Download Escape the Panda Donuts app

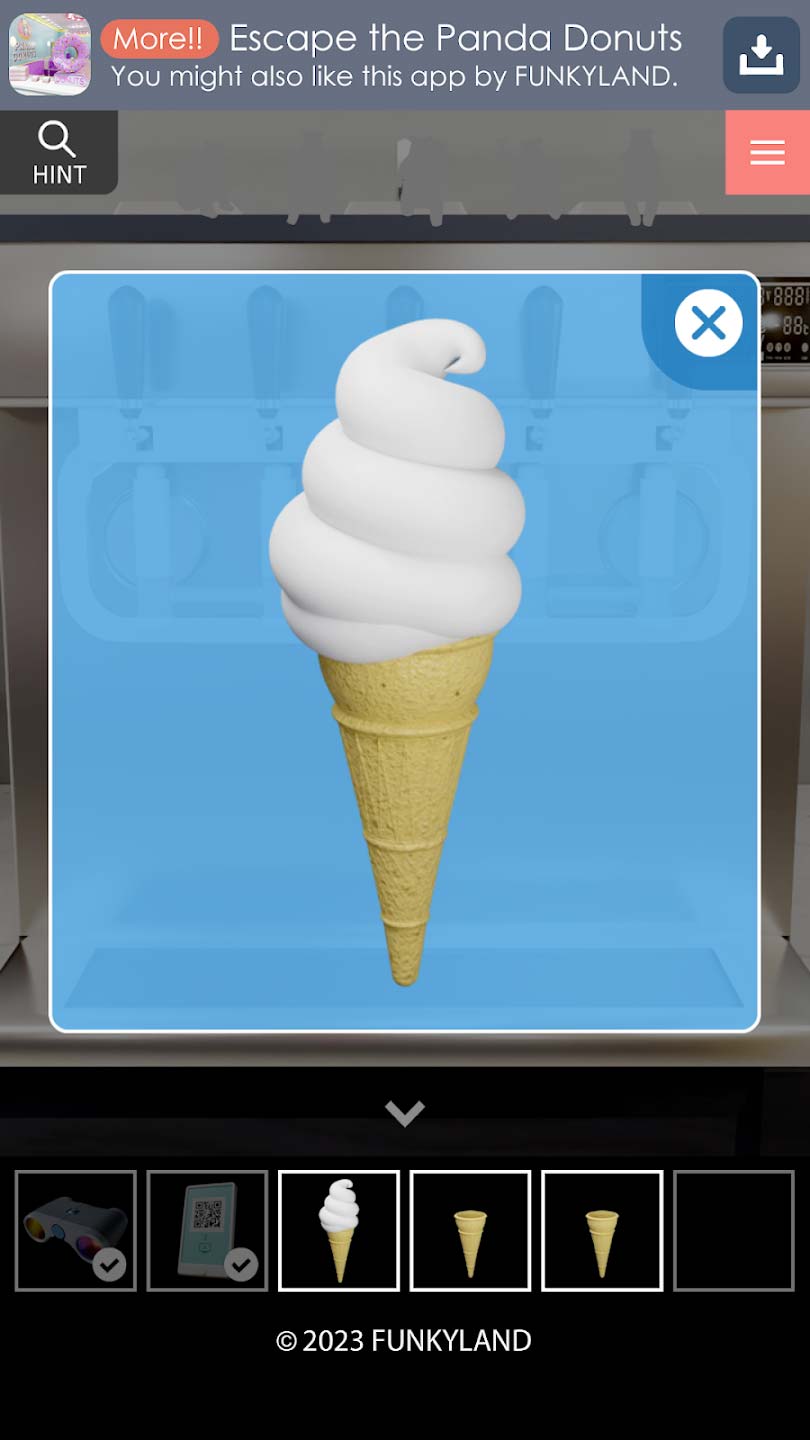point(761,55)
